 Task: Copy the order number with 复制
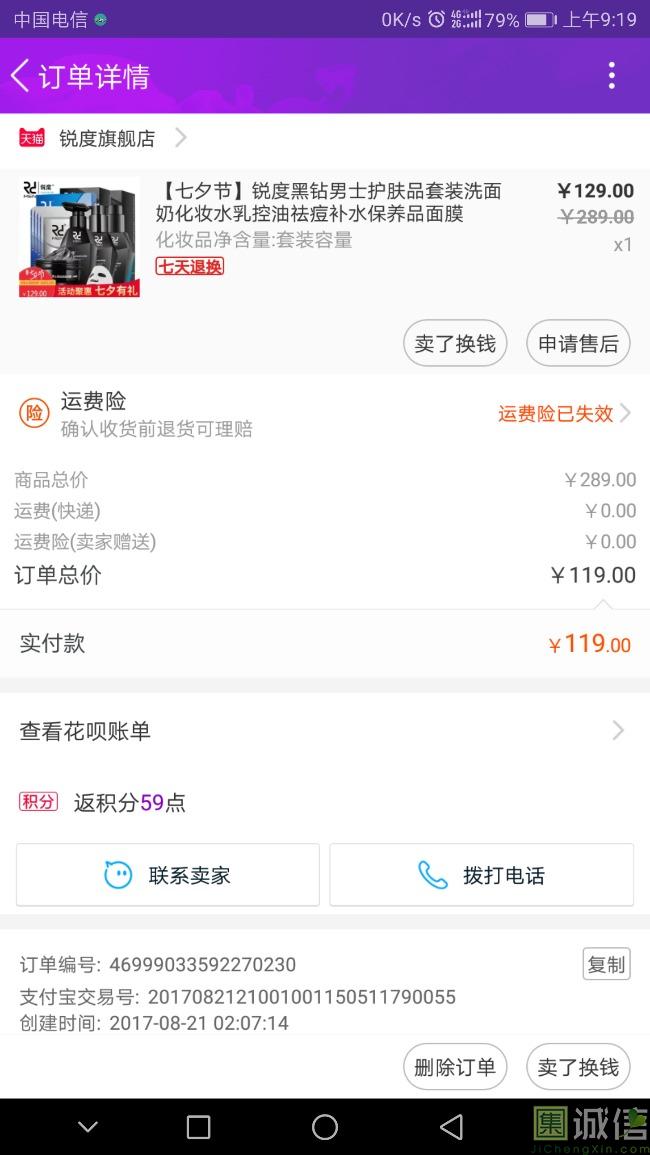point(606,964)
